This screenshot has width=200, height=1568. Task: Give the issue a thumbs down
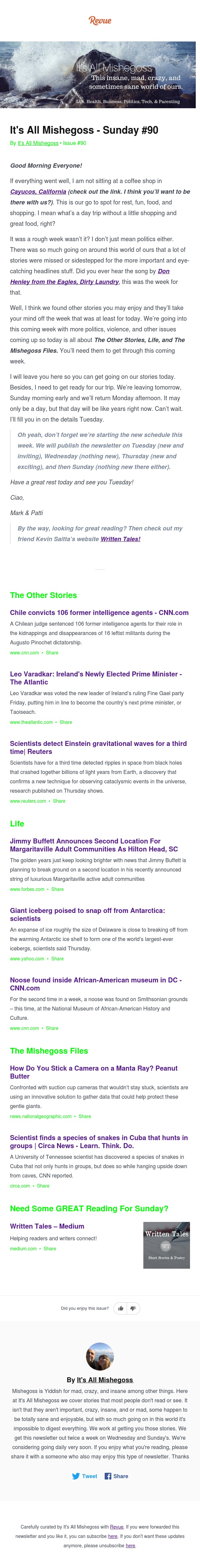133,1308
